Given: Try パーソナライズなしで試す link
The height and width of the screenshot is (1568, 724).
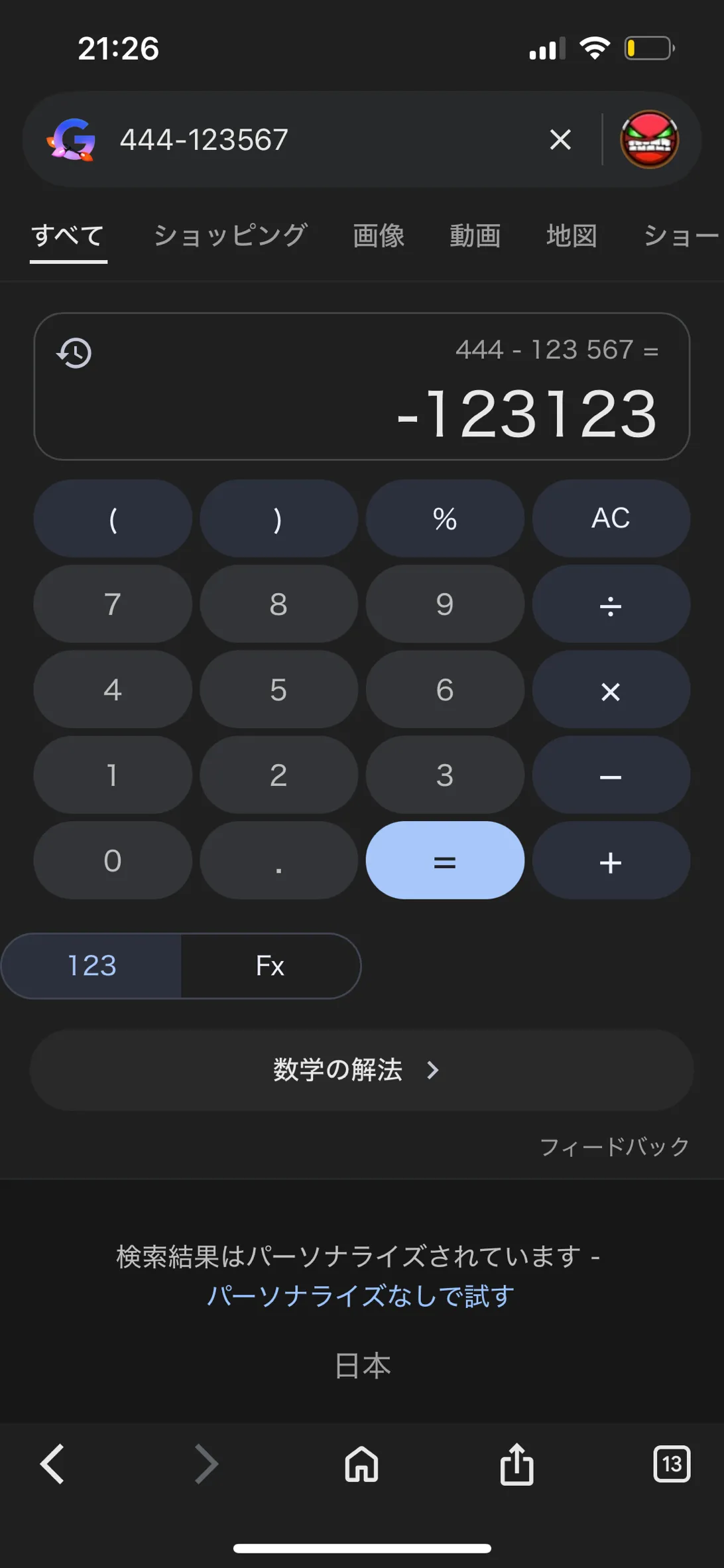Looking at the screenshot, I should click(361, 1296).
